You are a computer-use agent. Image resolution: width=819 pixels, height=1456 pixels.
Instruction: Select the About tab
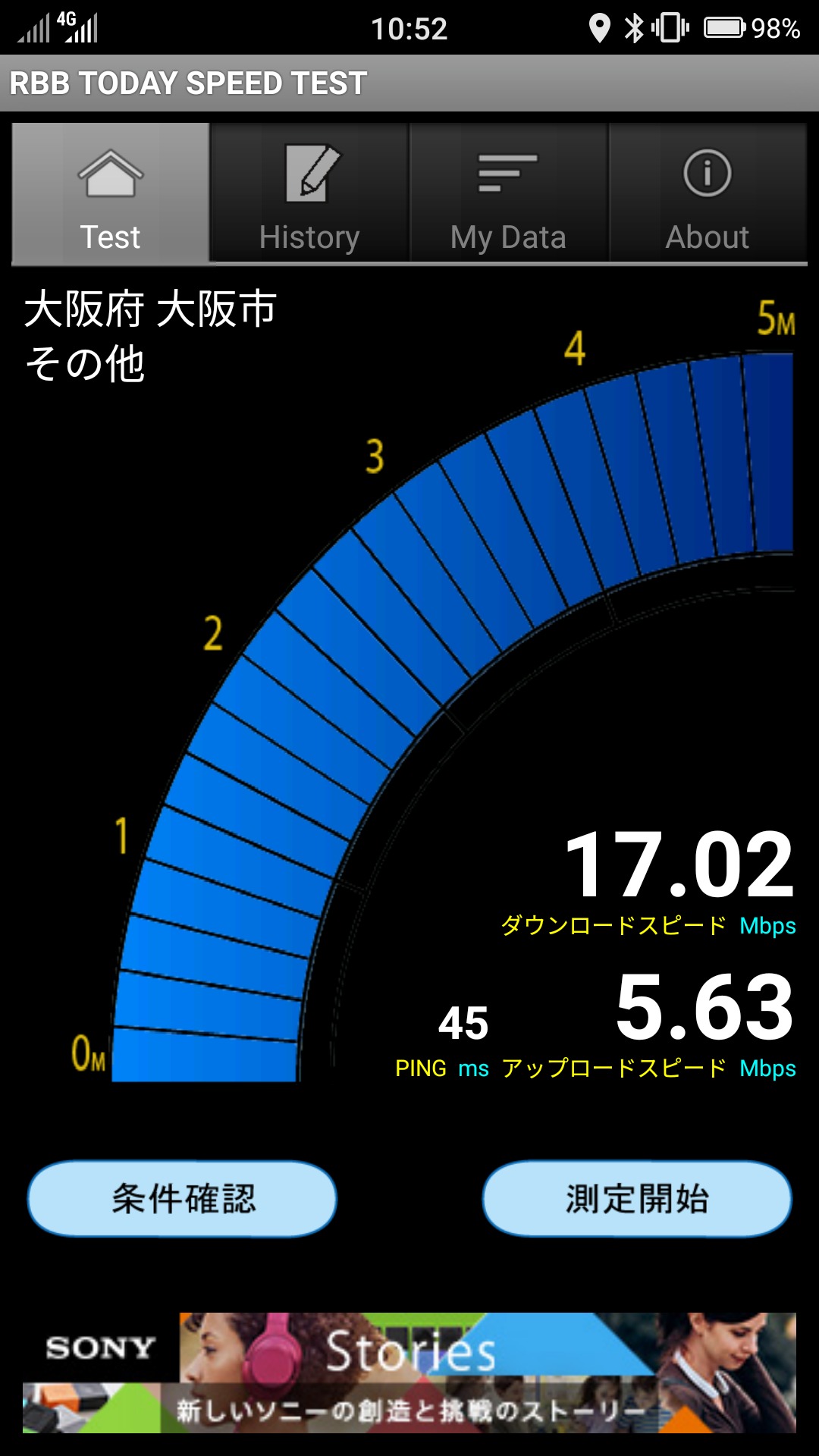coord(708,194)
